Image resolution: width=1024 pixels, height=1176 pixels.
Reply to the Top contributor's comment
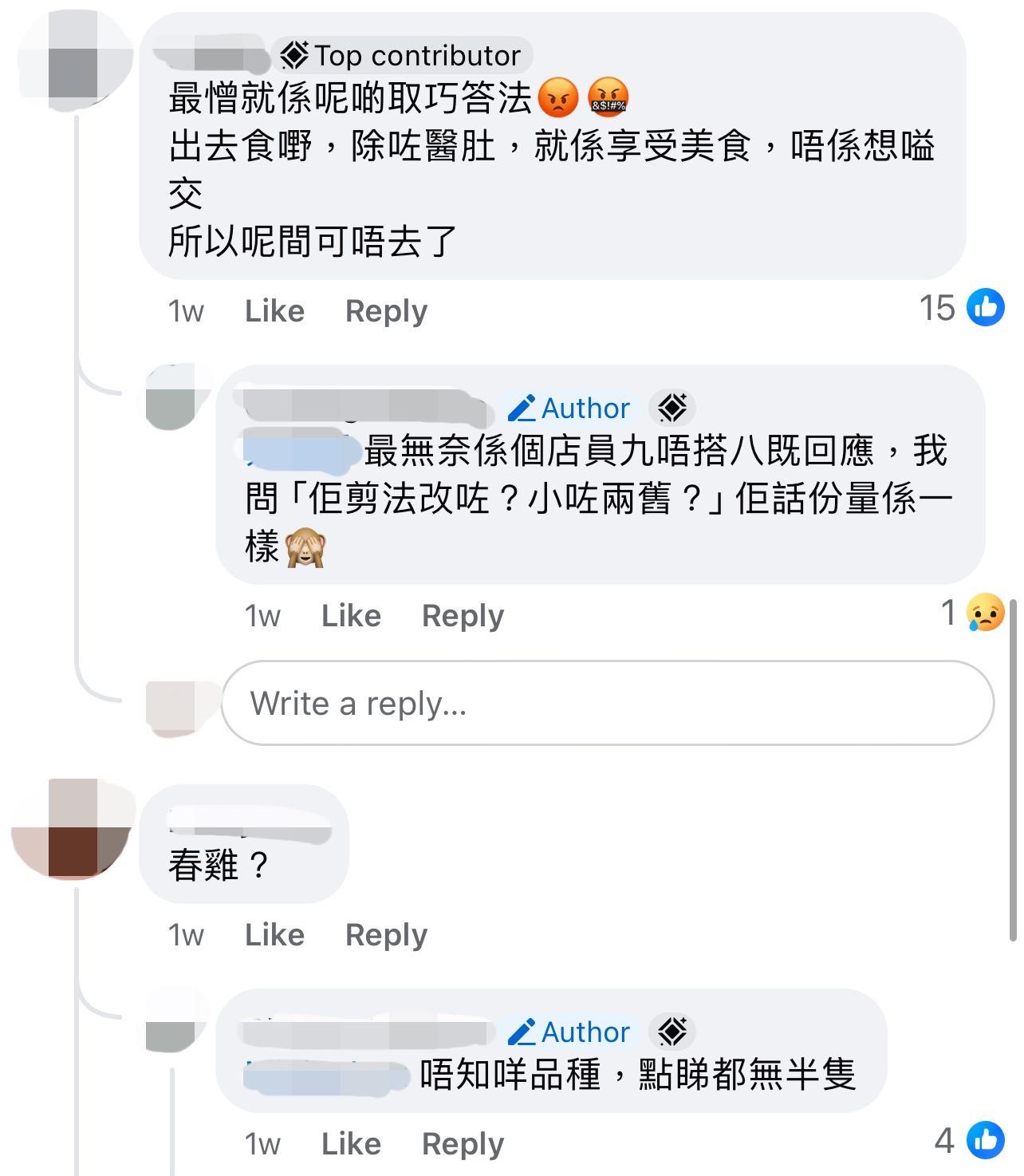tap(386, 311)
